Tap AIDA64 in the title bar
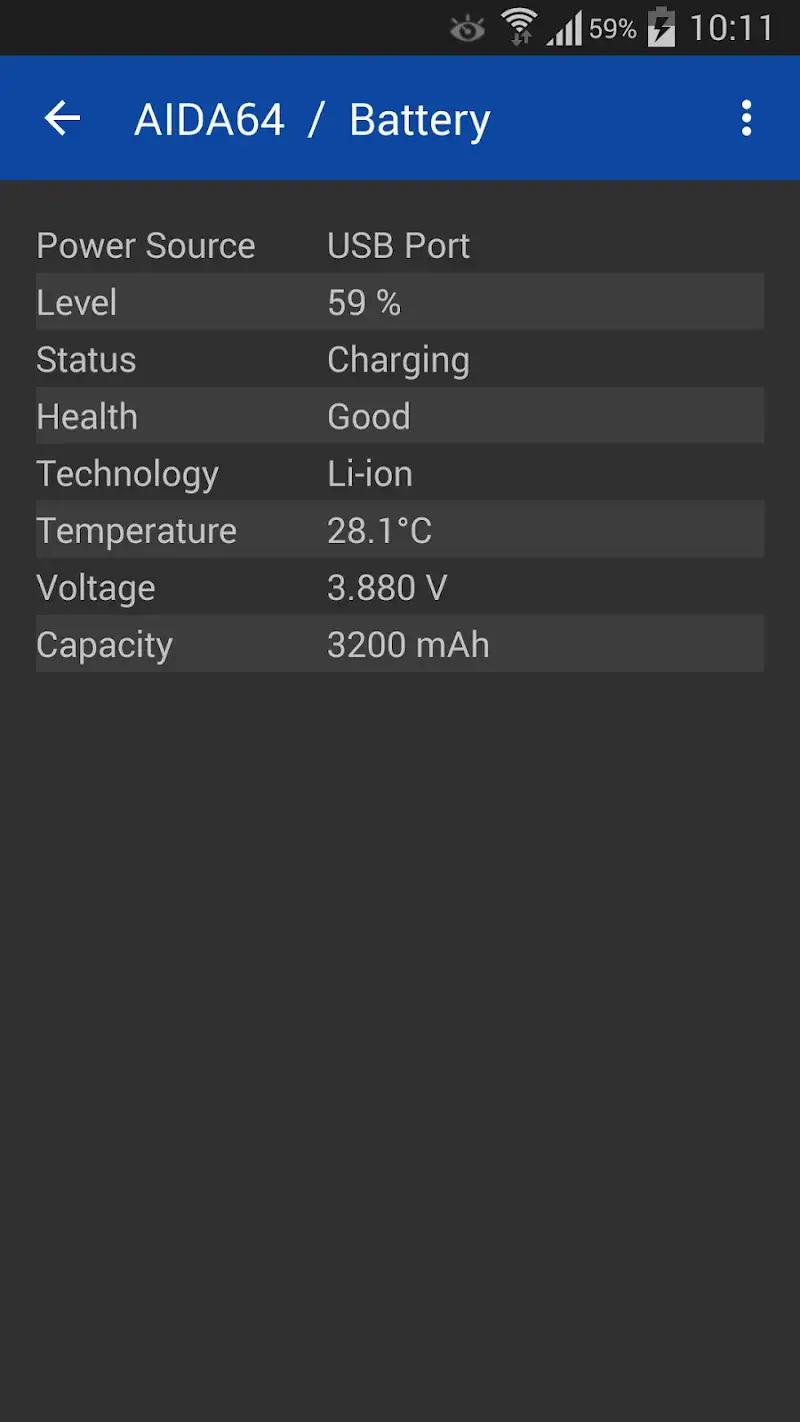 [x=208, y=118]
